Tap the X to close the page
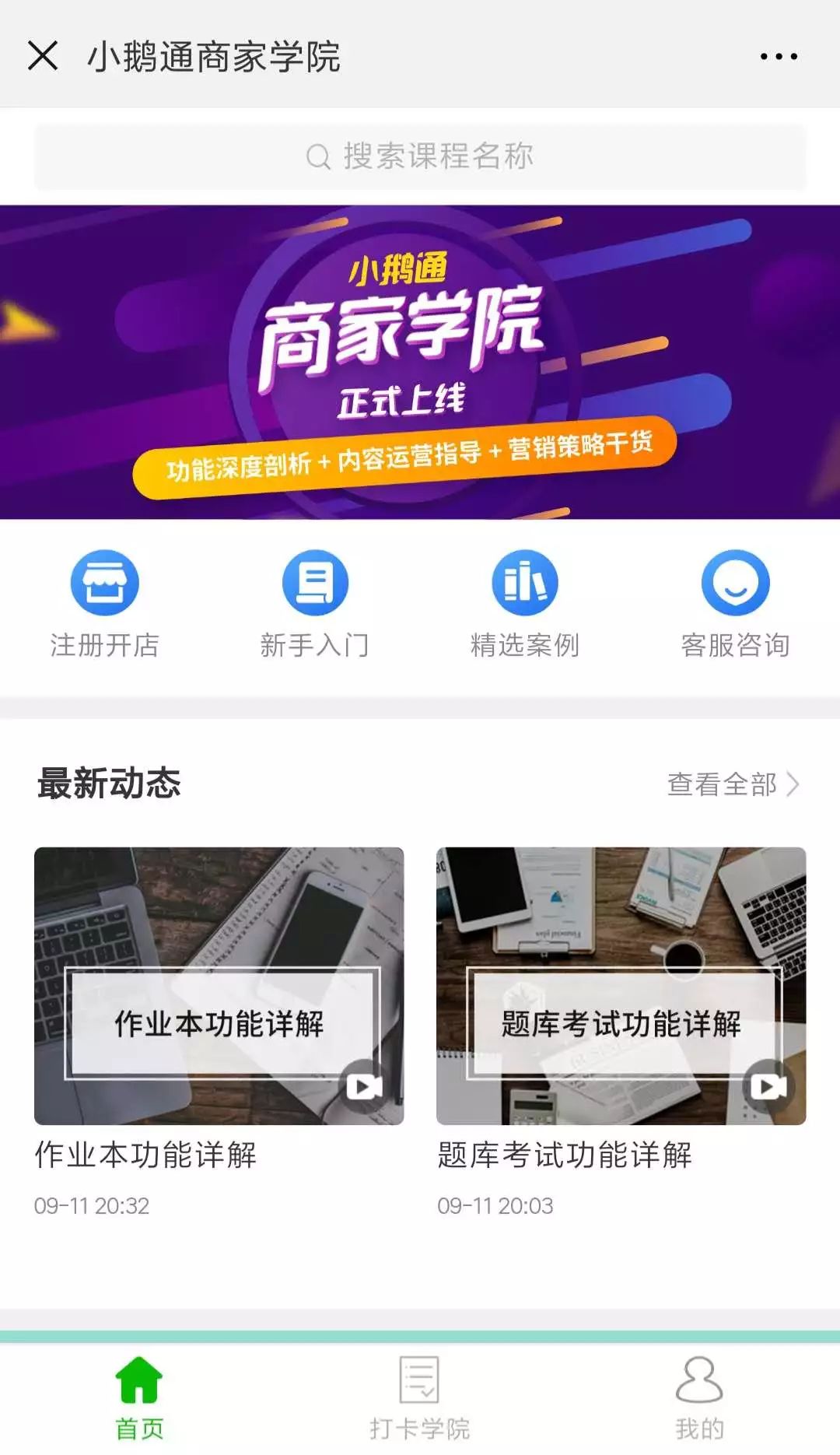Viewport: 840px width, 1455px height. pyautogui.click(x=43, y=55)
